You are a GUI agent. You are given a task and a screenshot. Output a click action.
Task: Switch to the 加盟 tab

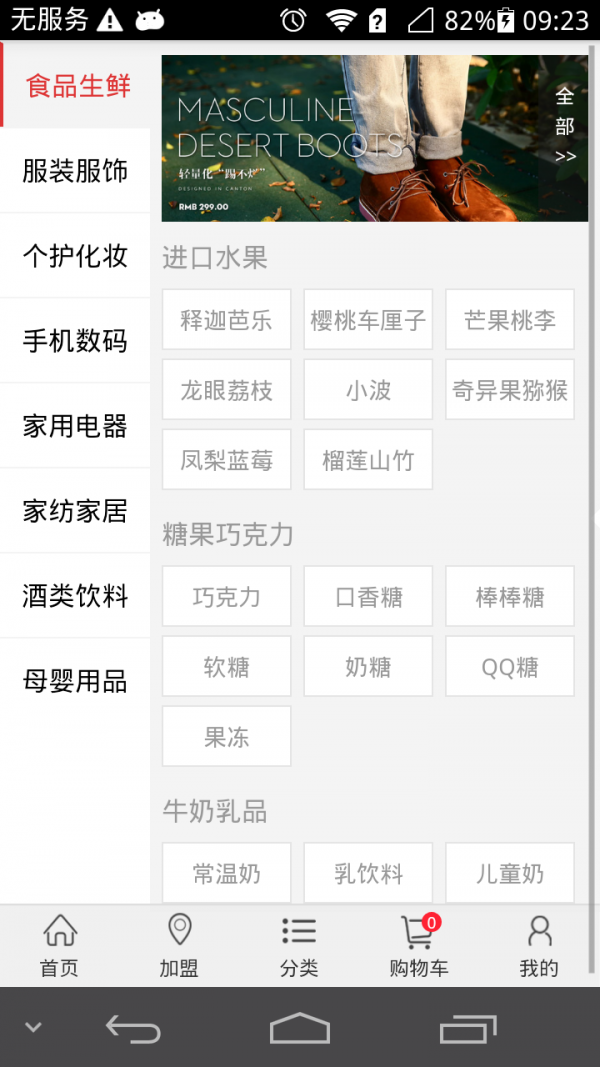click(179, 946)
